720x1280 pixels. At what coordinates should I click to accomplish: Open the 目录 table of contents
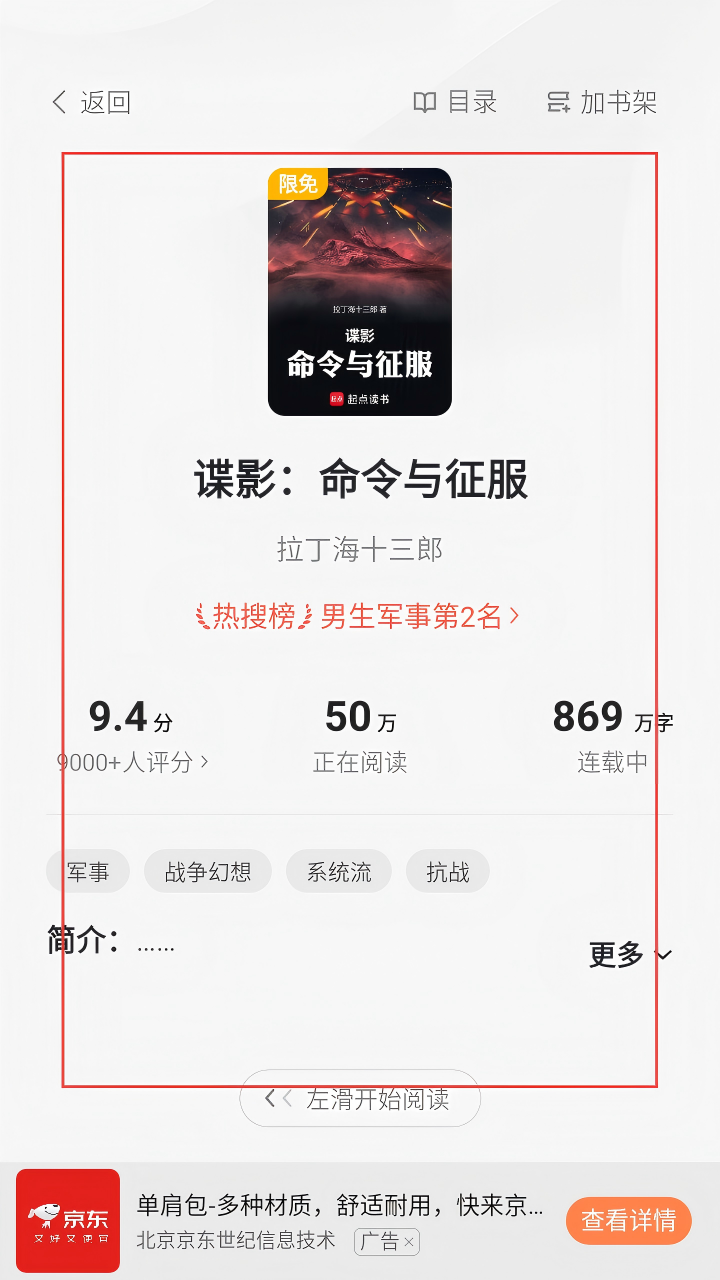pyautogui.click(x=455, y=102)
